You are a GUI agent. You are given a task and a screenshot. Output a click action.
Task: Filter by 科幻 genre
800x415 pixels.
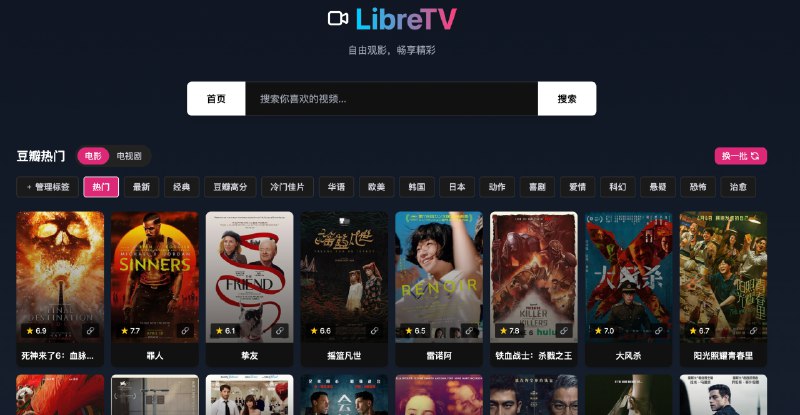[x=618, y=187]
